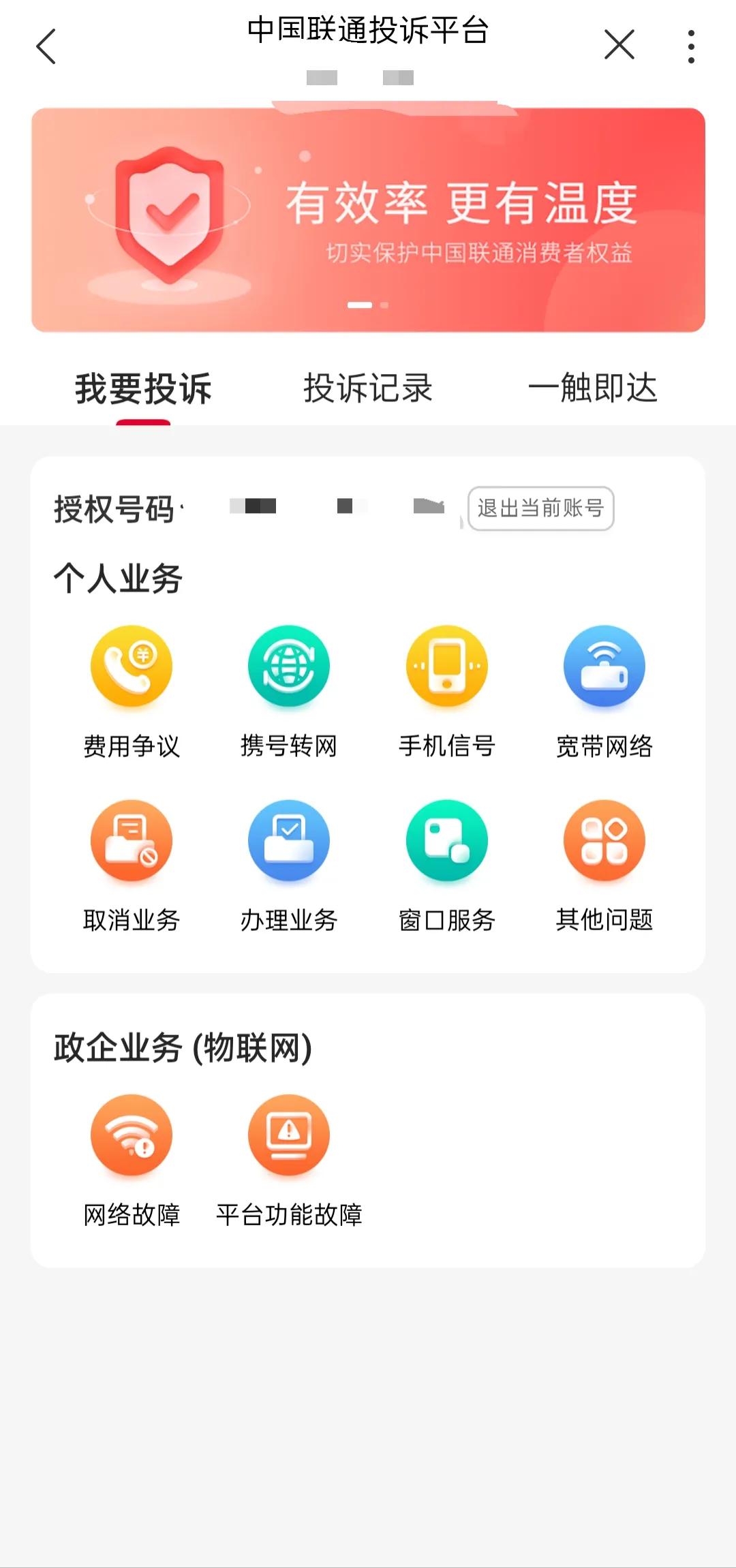Switch to the 投诉记录 tab
This screenshot has height=1568, width=736.
tap(369, 387)
